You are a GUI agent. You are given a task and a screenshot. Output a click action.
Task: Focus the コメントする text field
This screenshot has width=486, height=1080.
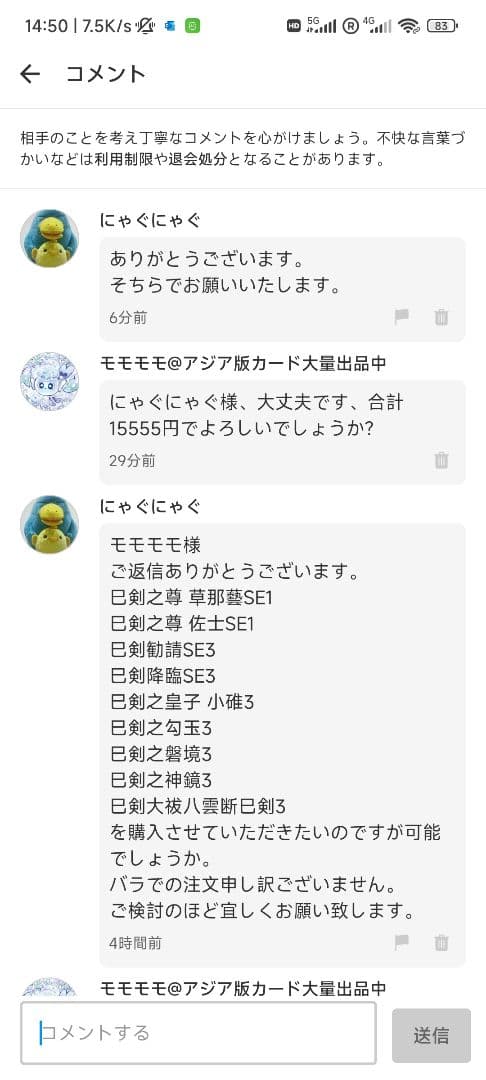(198, 1032)
